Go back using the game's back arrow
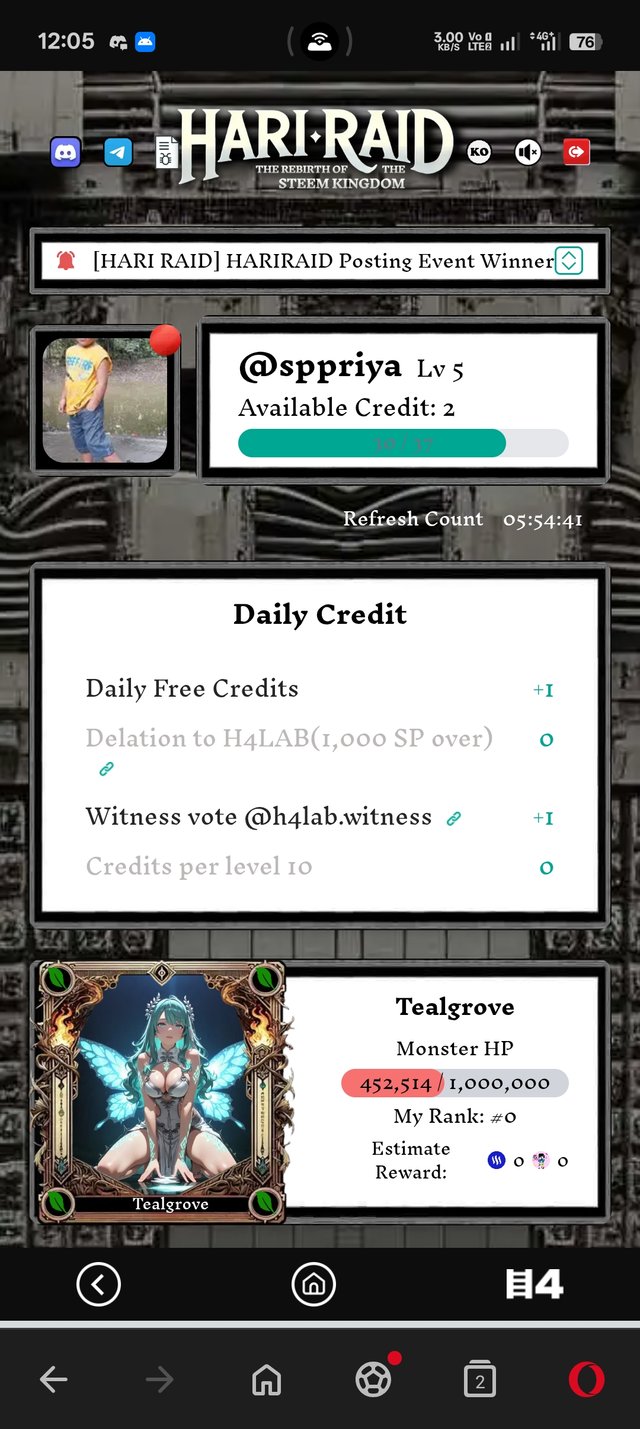The image size is (640, 1429). 98,1284
